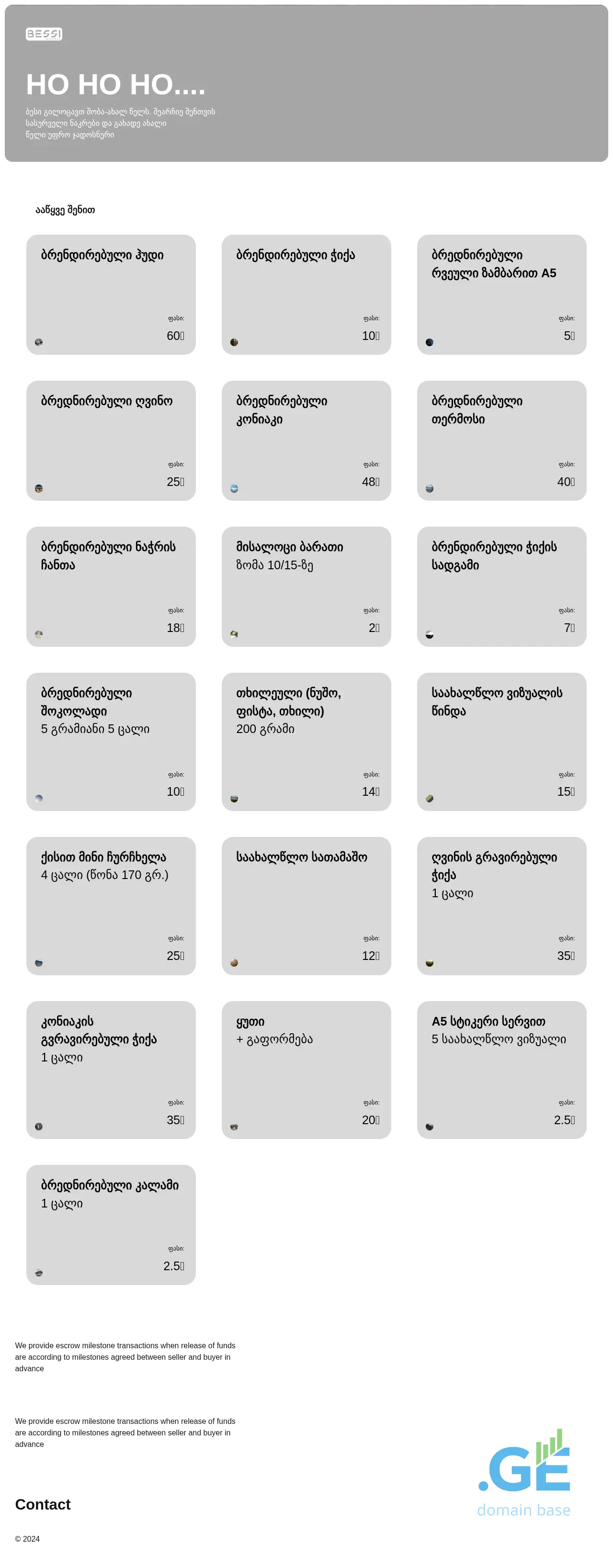613x1568 pixels.
Task: Open the მისალოცი ბარათი card
Action: (x=306, y=586)
